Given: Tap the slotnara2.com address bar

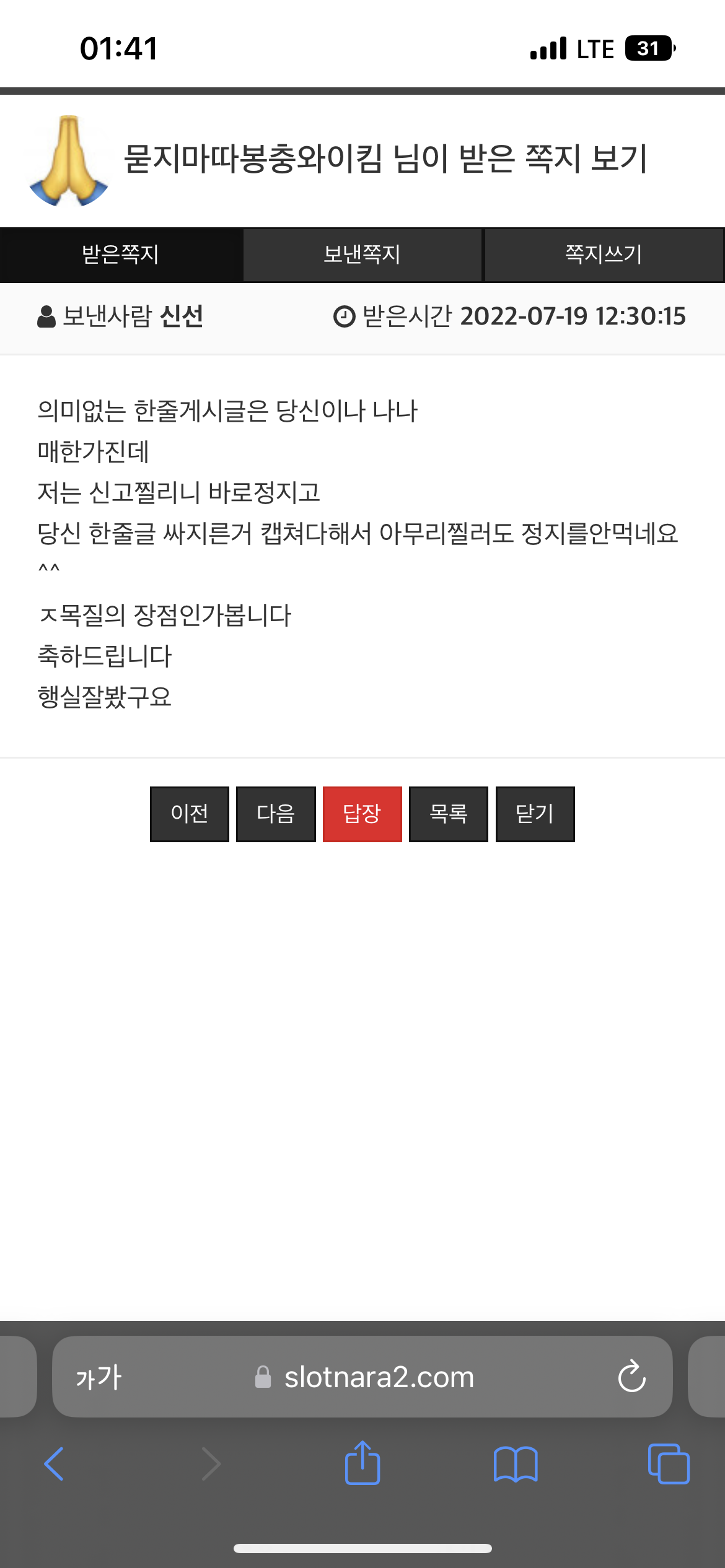Looking at the screenshot, I should tap(365, 1377).
